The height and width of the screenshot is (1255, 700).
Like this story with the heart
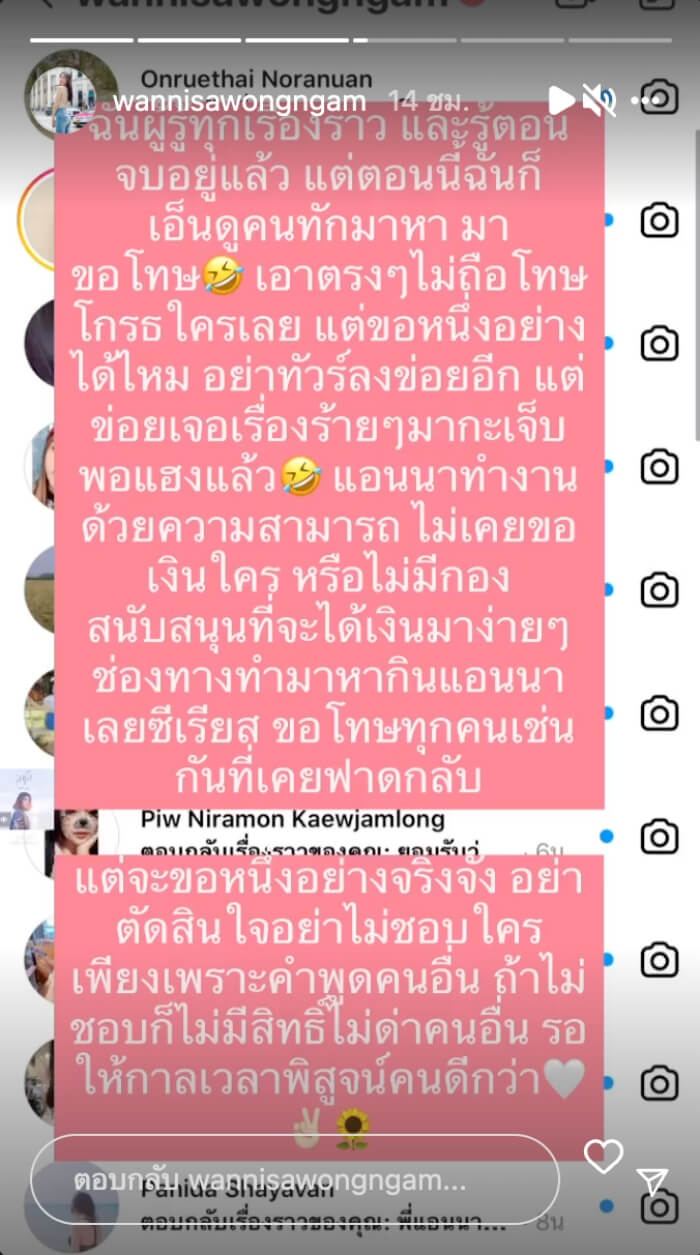(x=603, y=1158)
